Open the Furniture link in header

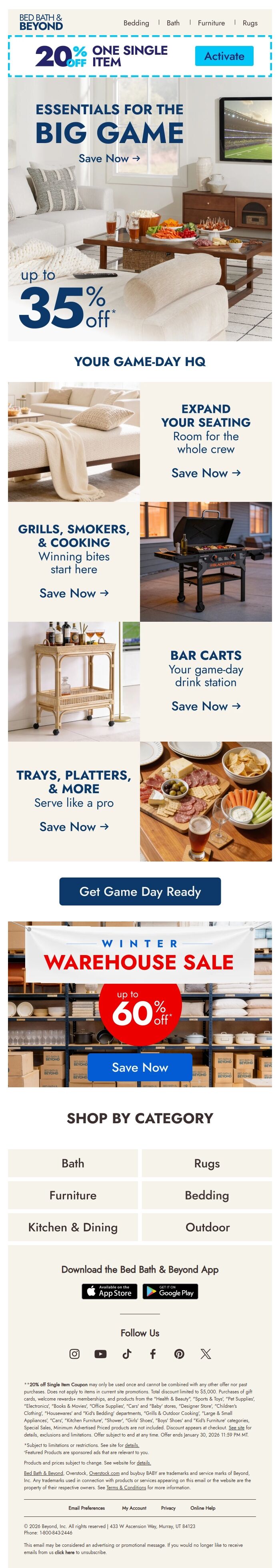[211, 23]
